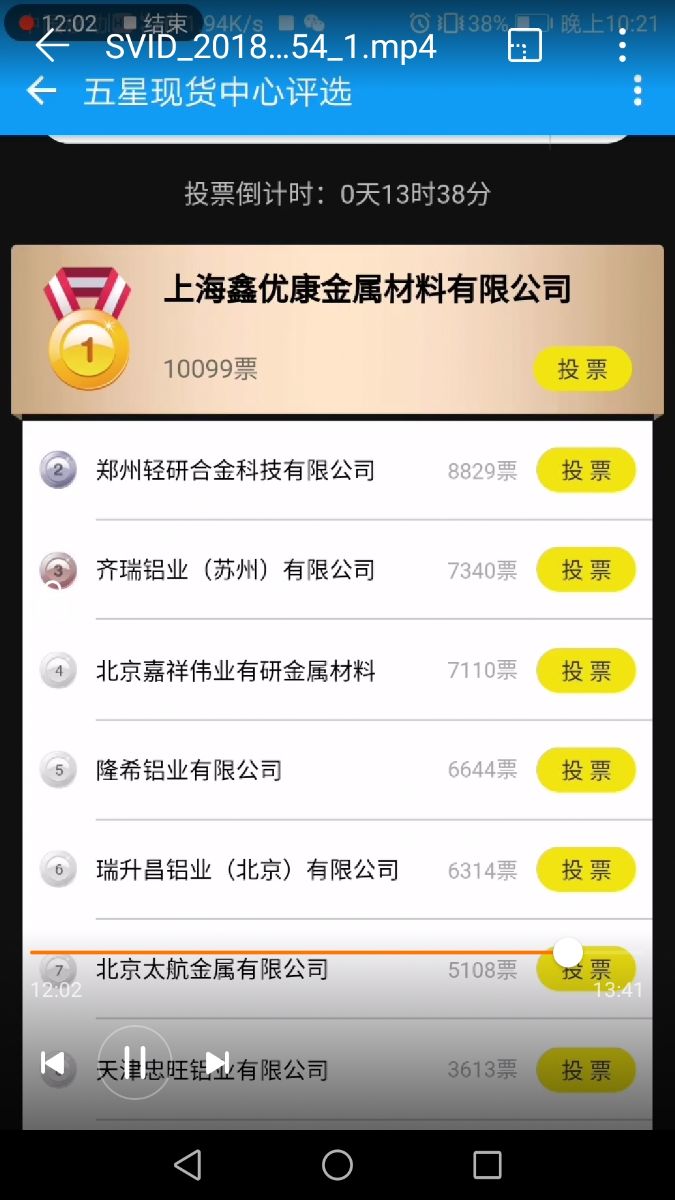Tap the system home button
675x1200 pixels.
(x=337, y=1165)
